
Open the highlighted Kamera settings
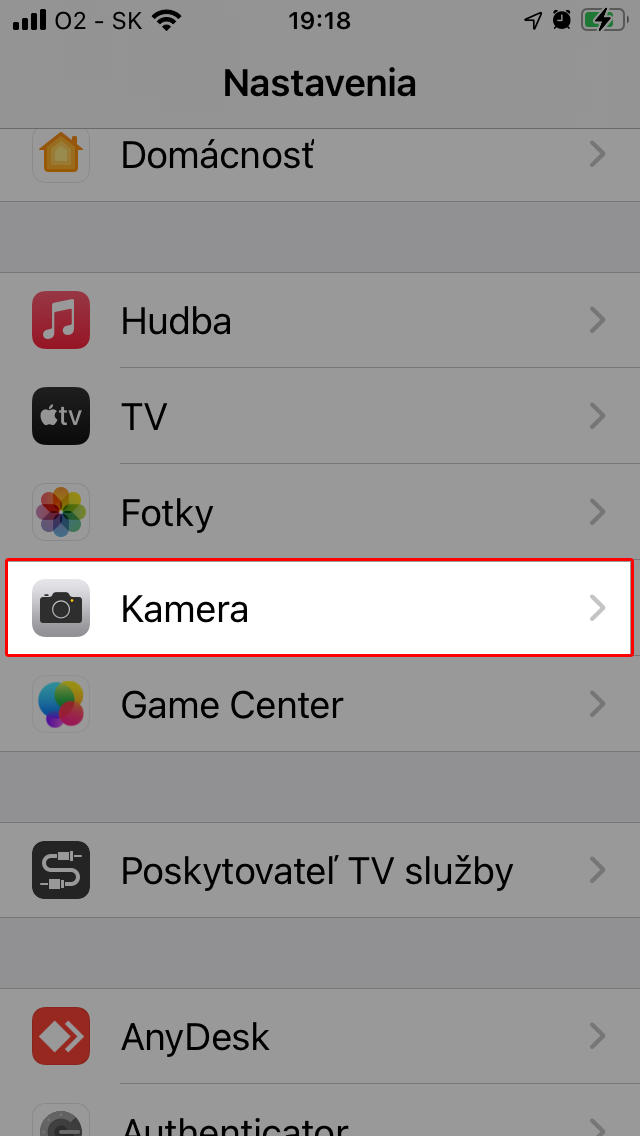coord(320,608)
